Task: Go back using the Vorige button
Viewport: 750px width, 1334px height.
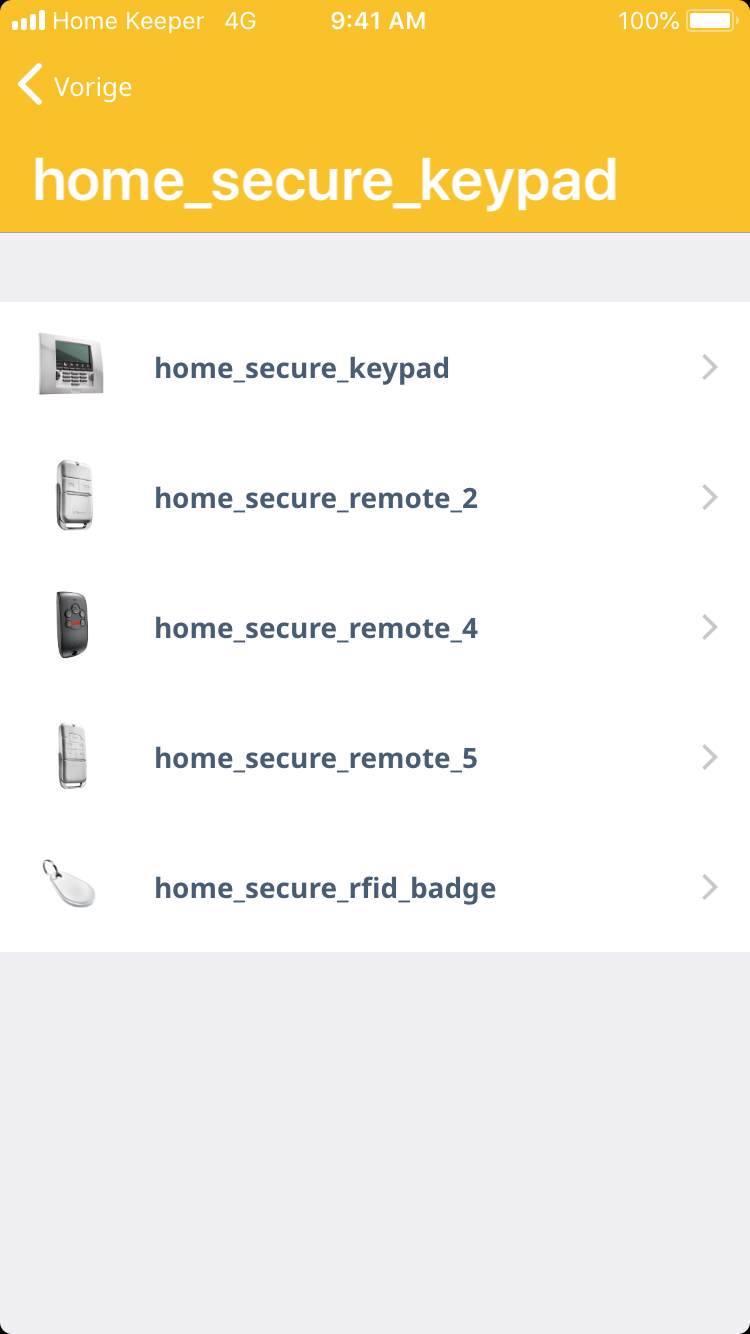Action: click(76, 87)
